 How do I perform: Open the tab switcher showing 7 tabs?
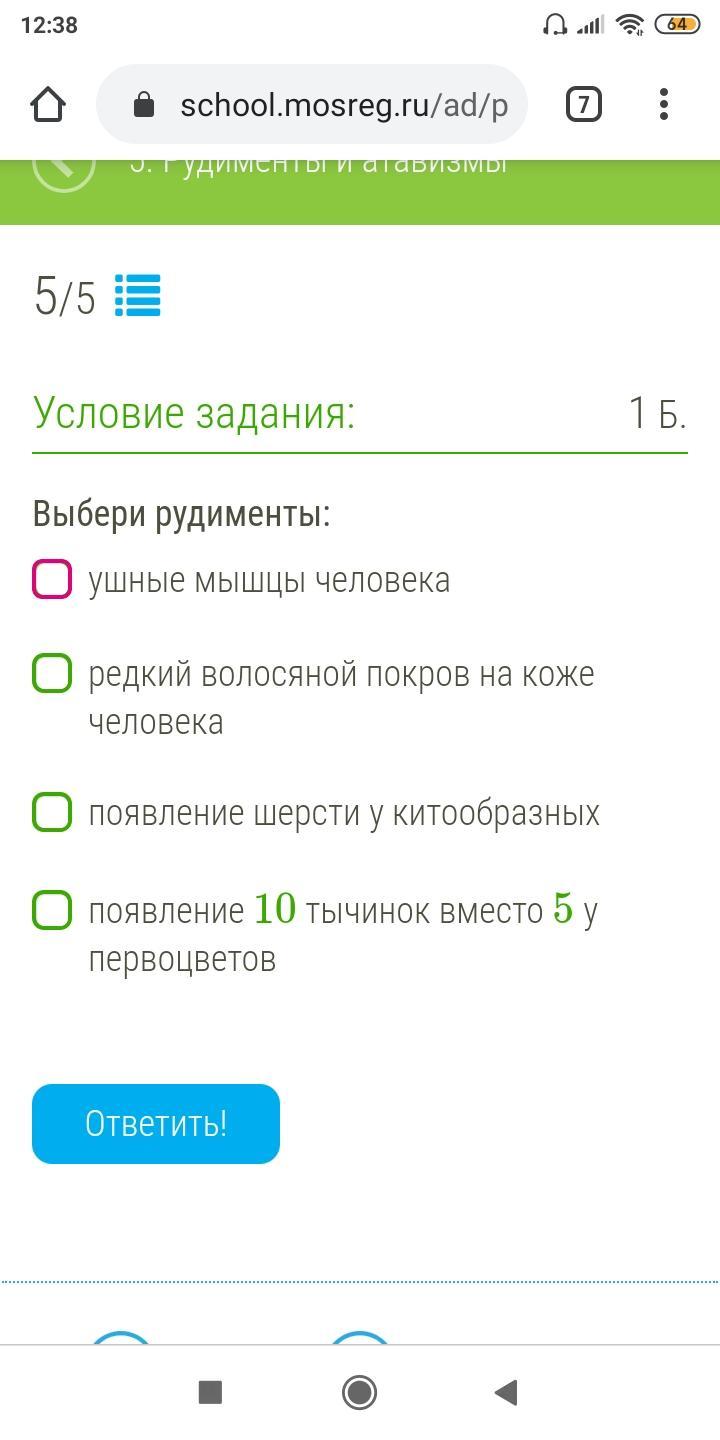click(x=584, y=104)
